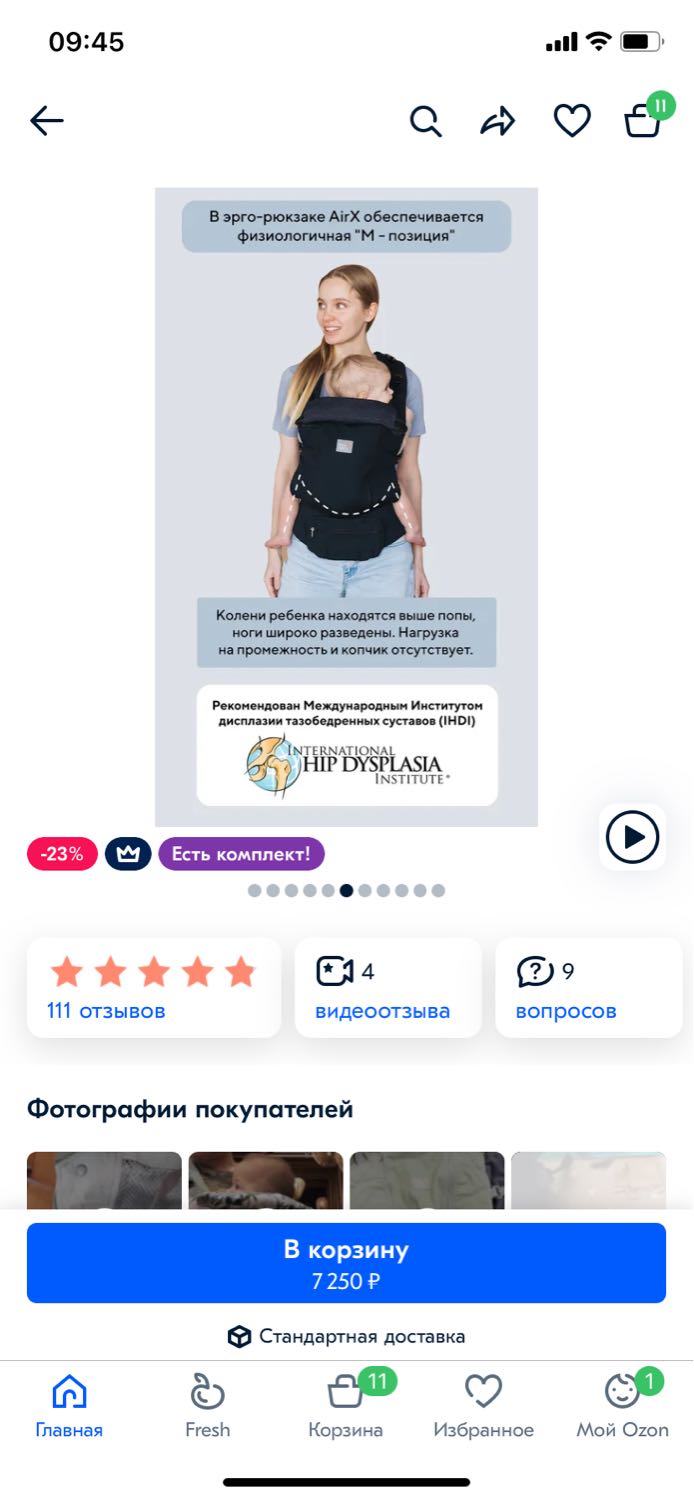This screenshot has width=694, height=1500.
Task: Open the Корзина tab
Action: 346,1405
